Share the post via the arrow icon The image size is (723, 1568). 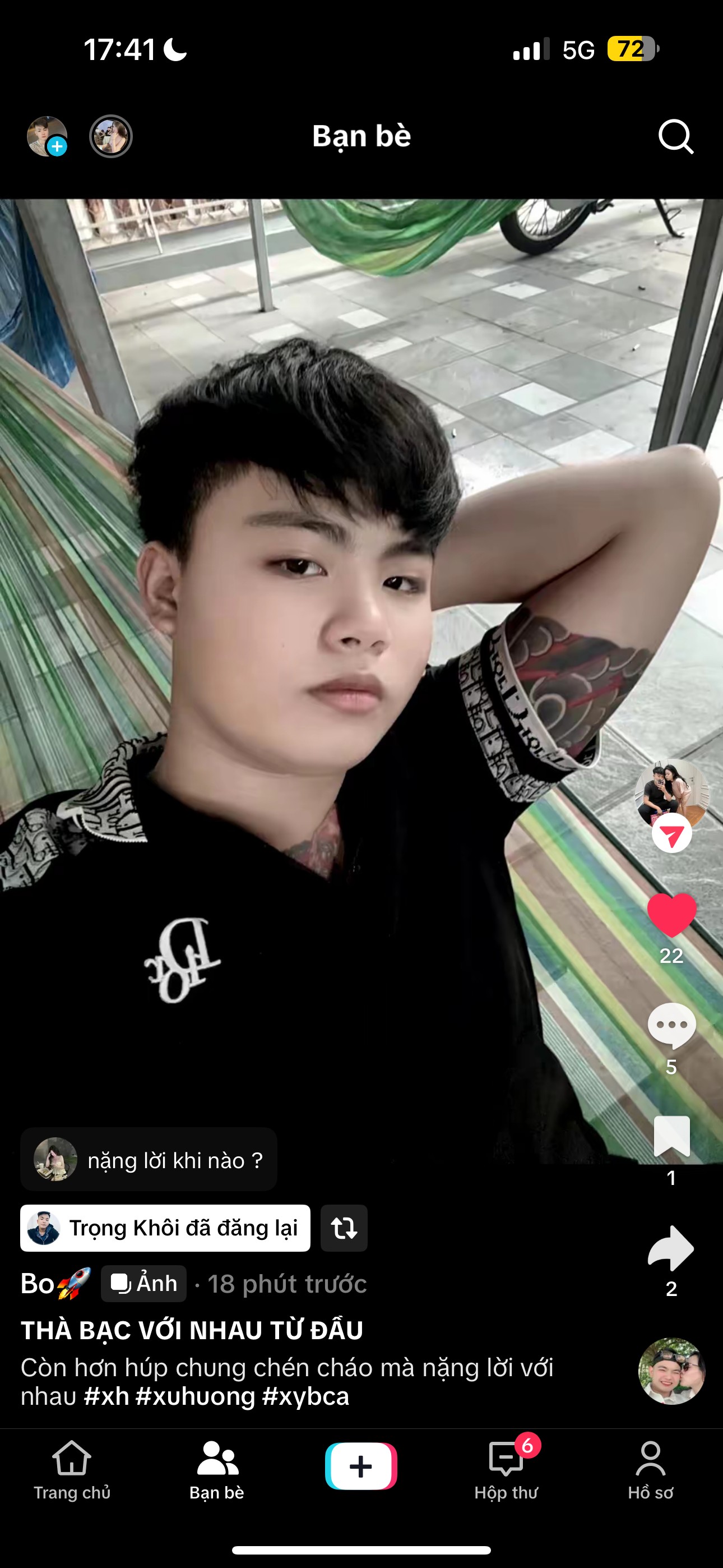[x=671, y=1248]
